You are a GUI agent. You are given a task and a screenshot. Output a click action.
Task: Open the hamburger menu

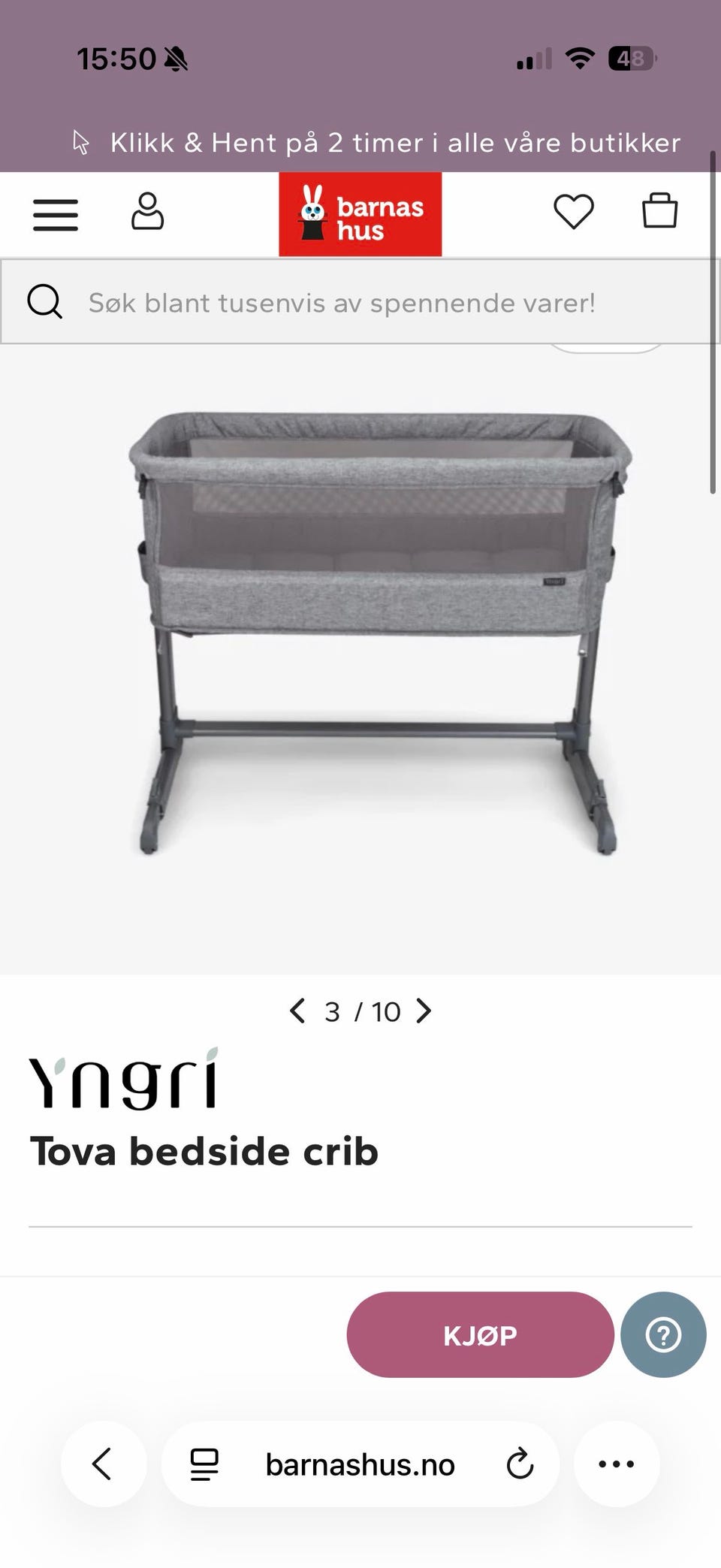(x=56, y=215)
